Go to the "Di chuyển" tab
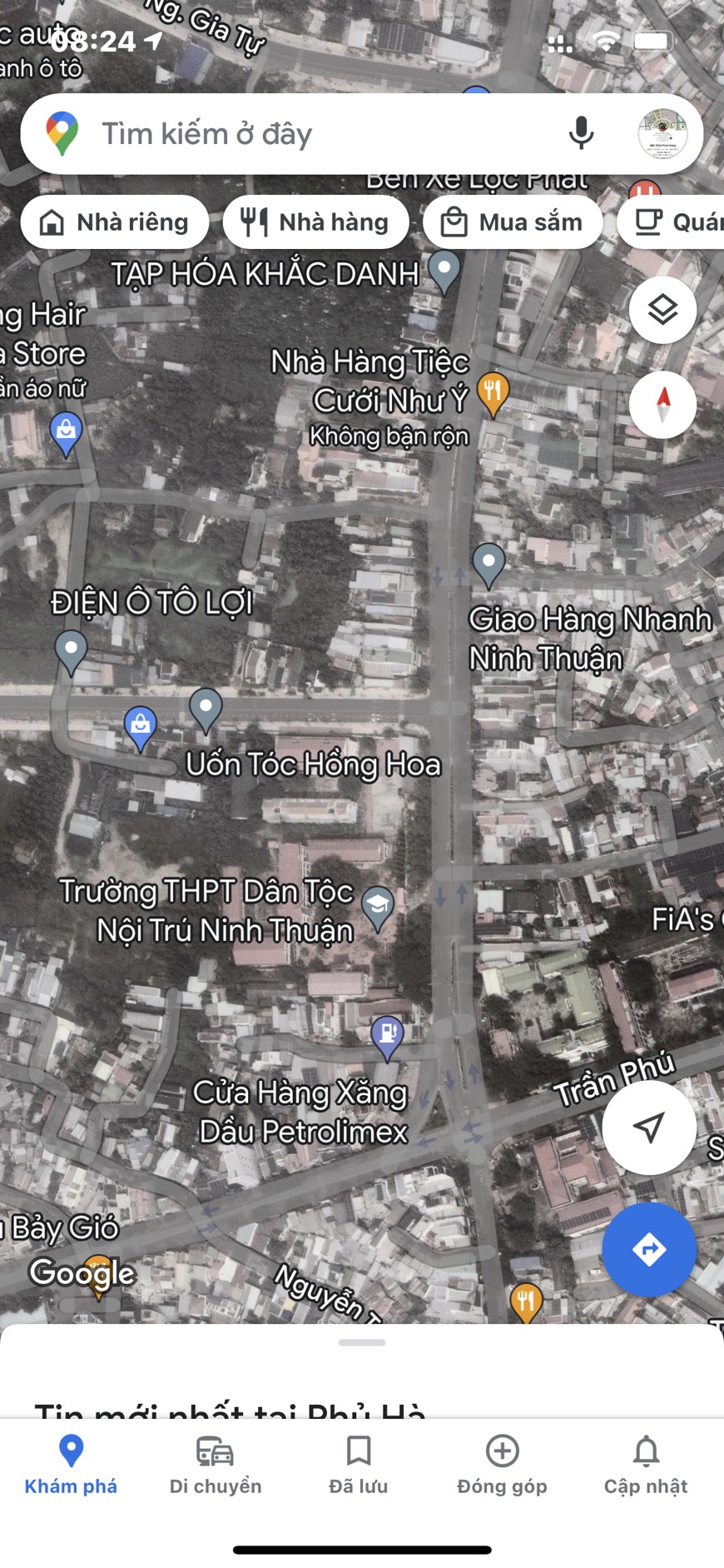Image resolution: width=724 pixels, height=1568 pixels. point(216,1466)
